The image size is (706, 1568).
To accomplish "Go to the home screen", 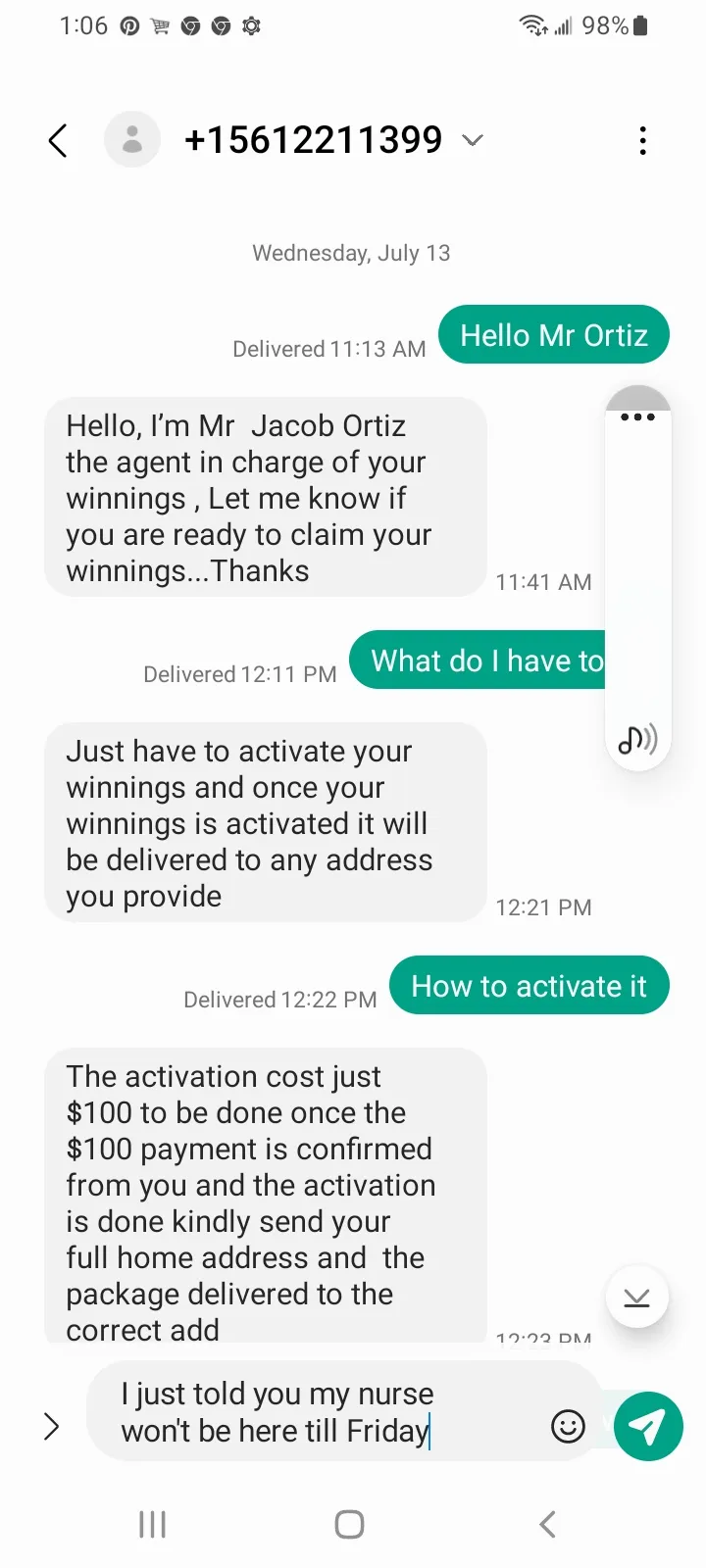I will point(350,1525).
